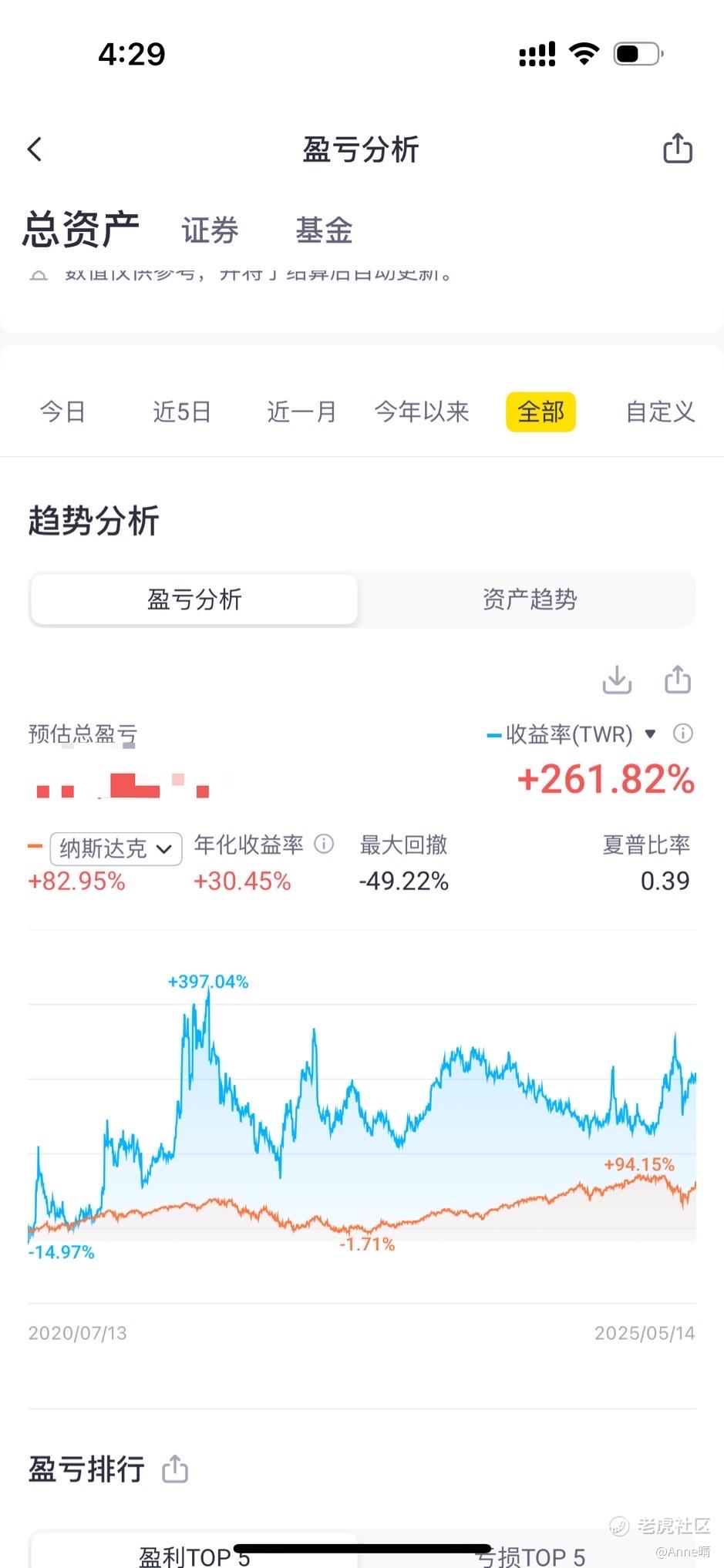The height and width of the screenshot is (1568, 724).
Task: Show info about 年化收益率
Action: [x=324, y=844]
